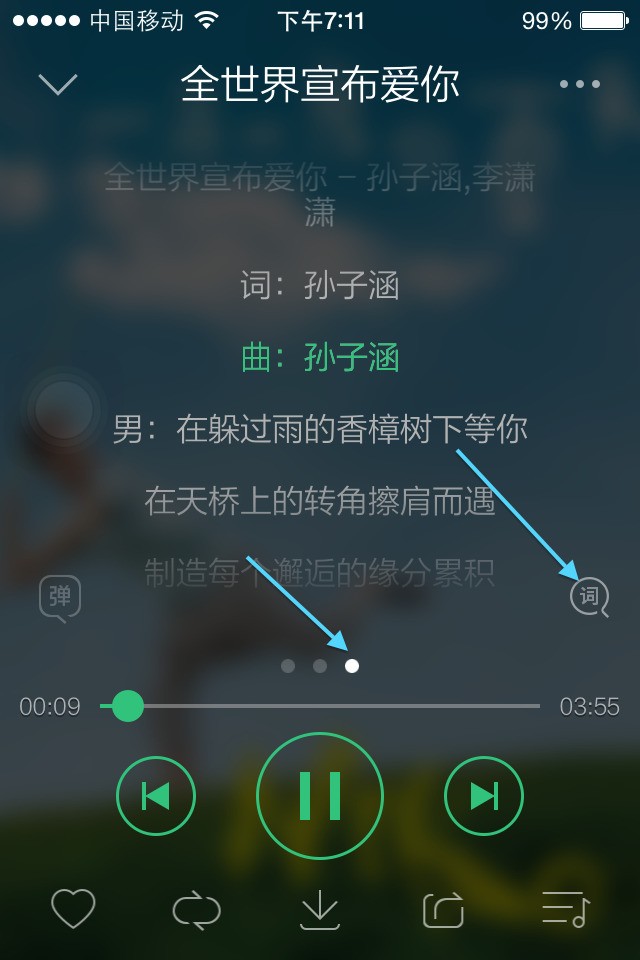Share this song
The width and height of the screenshot is (640, 960).
click(444, 910)
